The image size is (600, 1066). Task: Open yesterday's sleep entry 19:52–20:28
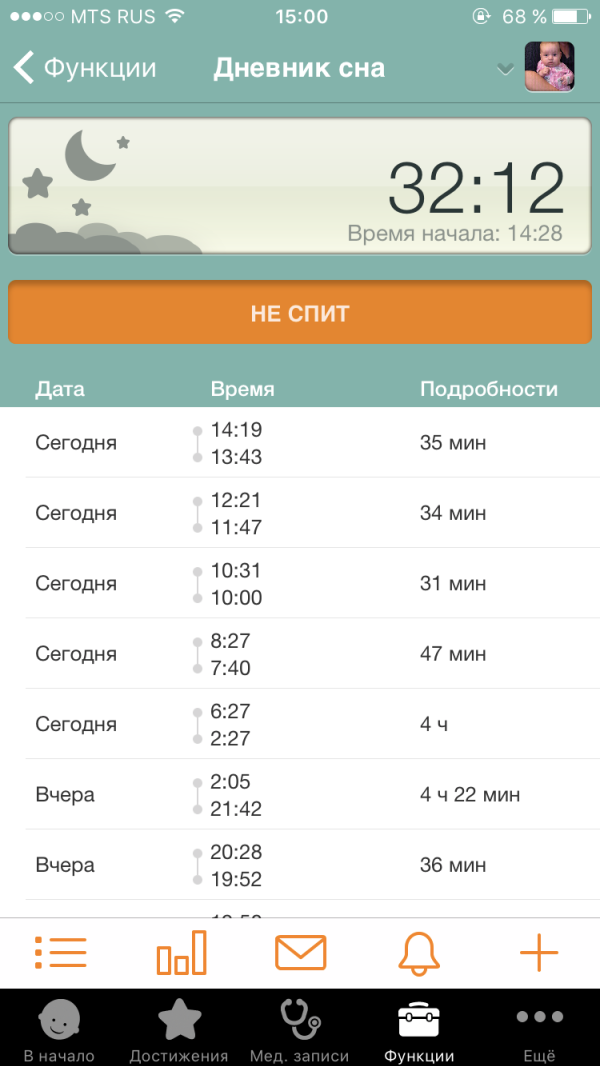[300, 865]
